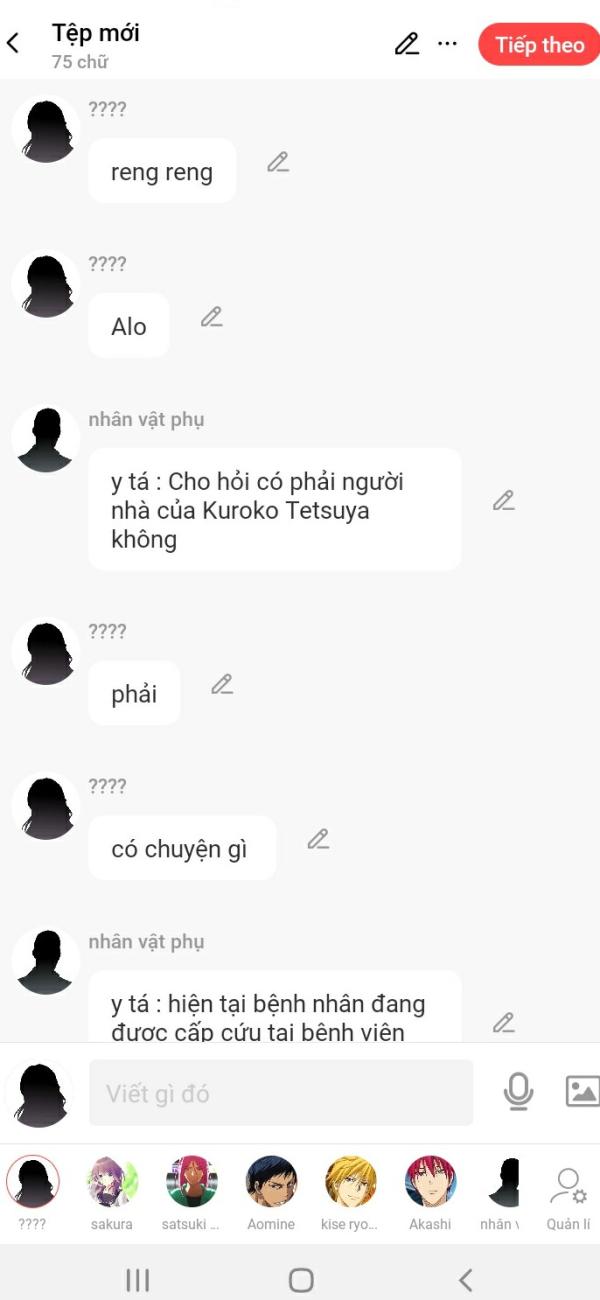Select the ???? character
Image resolution: width=600 pixels, height=1300 pixels.
[33, 1182]
